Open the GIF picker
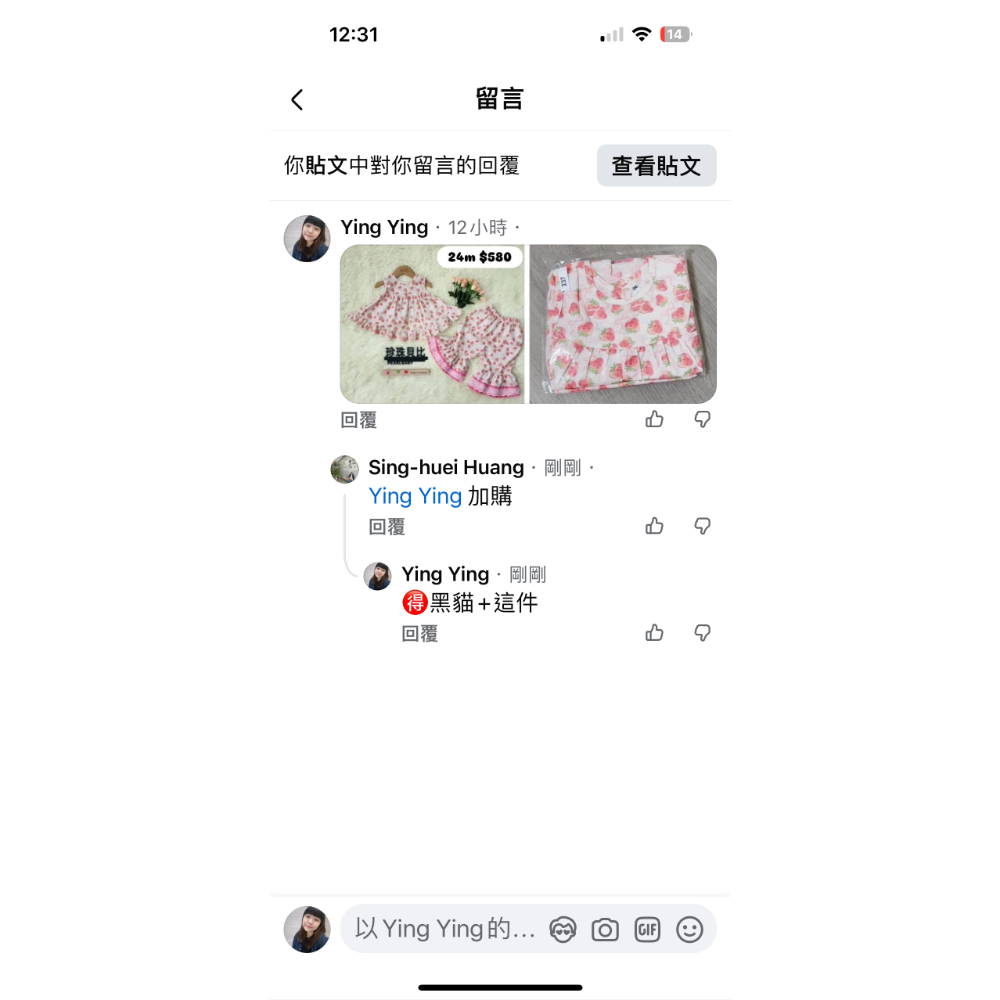1000x1000 pixels. tap(647, 930)
